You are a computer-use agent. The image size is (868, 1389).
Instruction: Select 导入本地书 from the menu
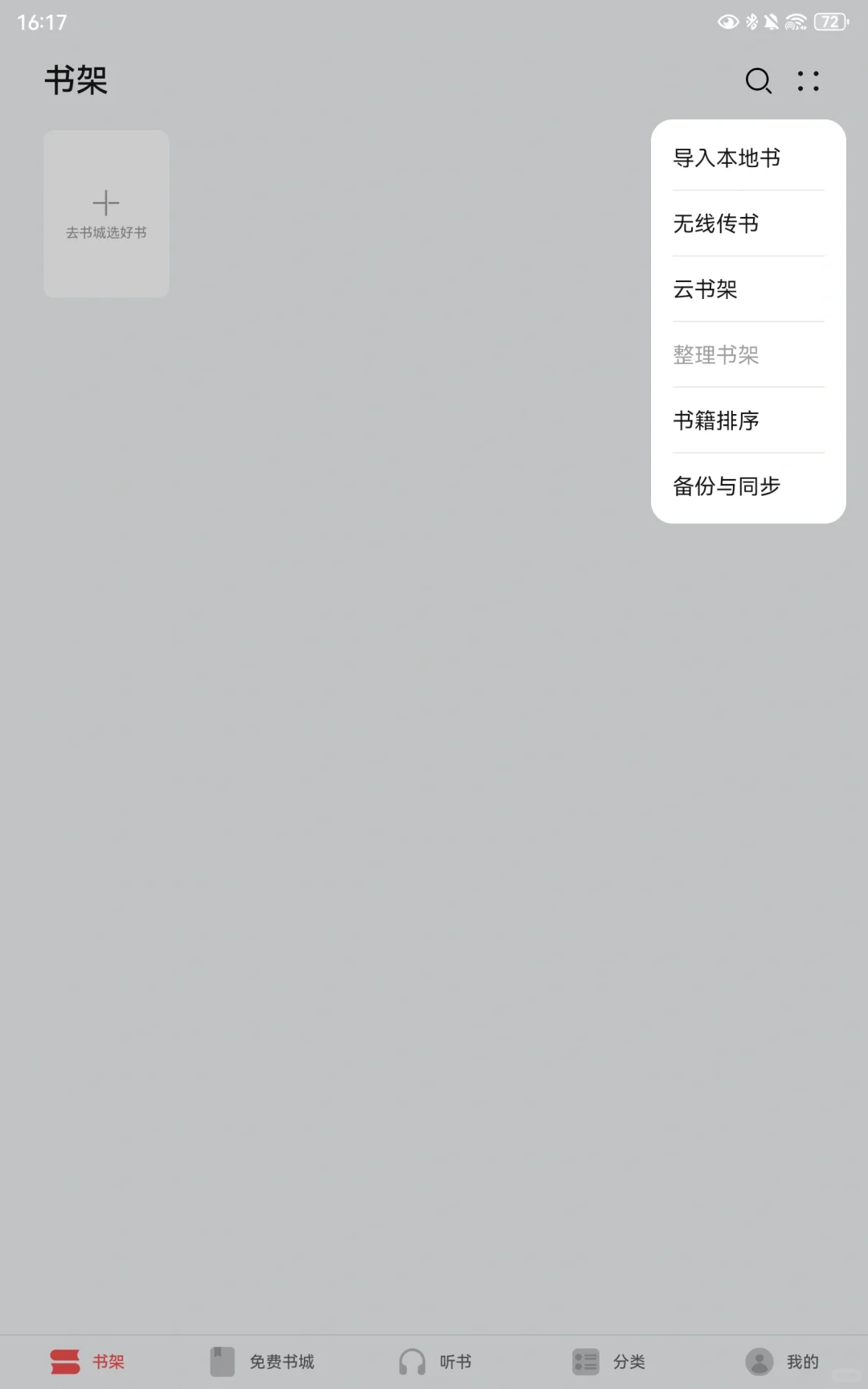[x=748, y=158]
